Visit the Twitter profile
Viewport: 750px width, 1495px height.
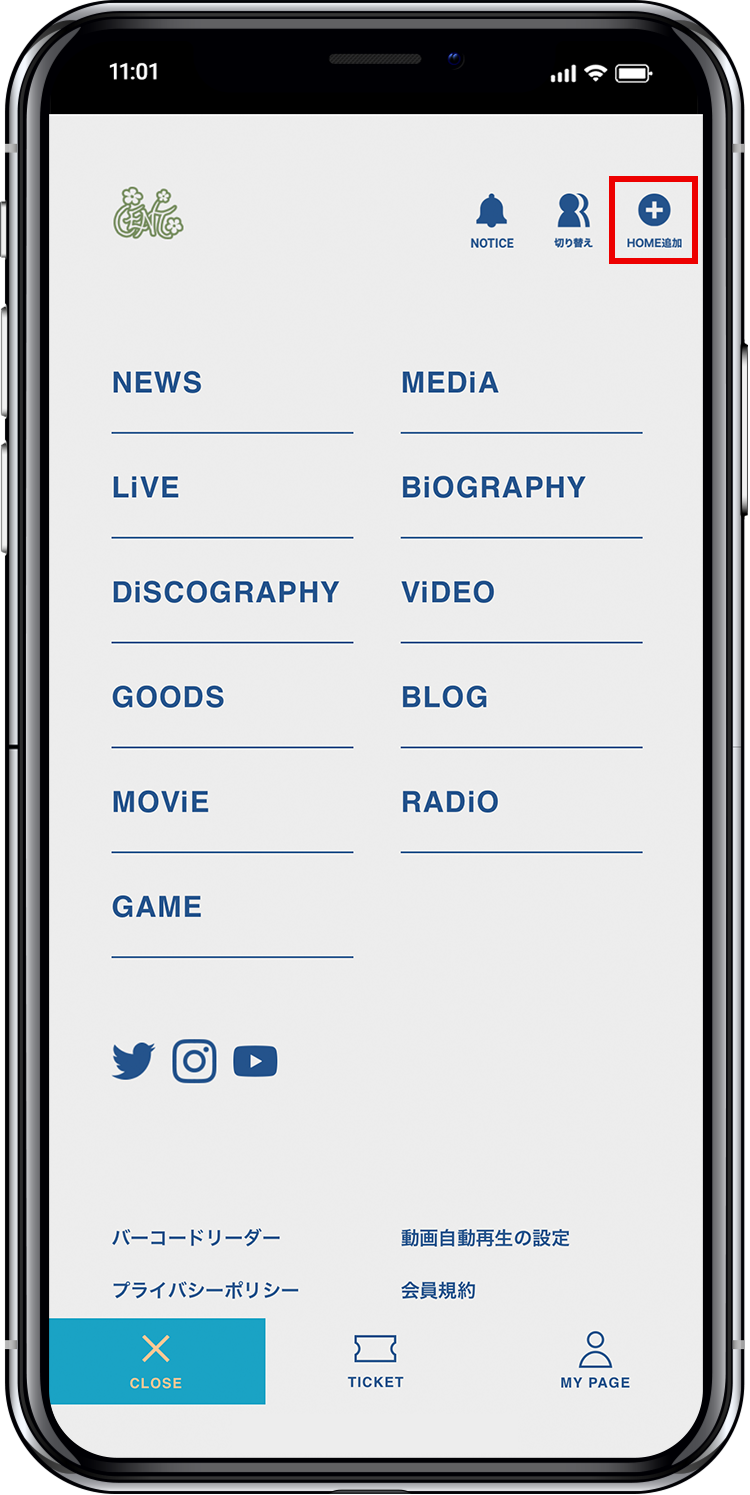(x=134, y=1062)
